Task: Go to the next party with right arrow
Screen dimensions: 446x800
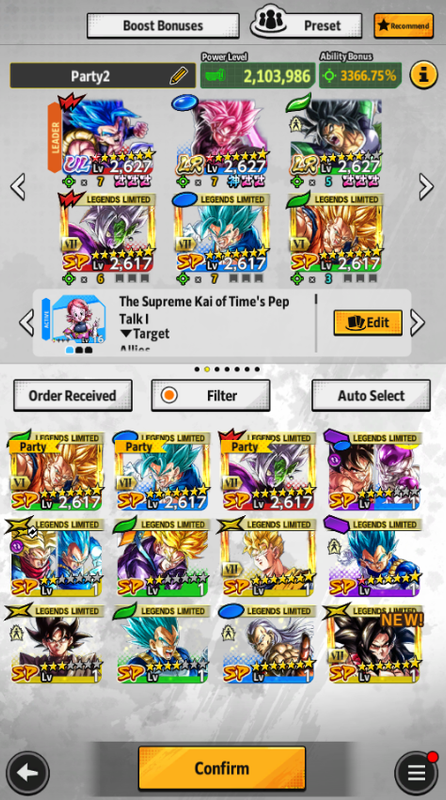Action: (x=426, y=186)
